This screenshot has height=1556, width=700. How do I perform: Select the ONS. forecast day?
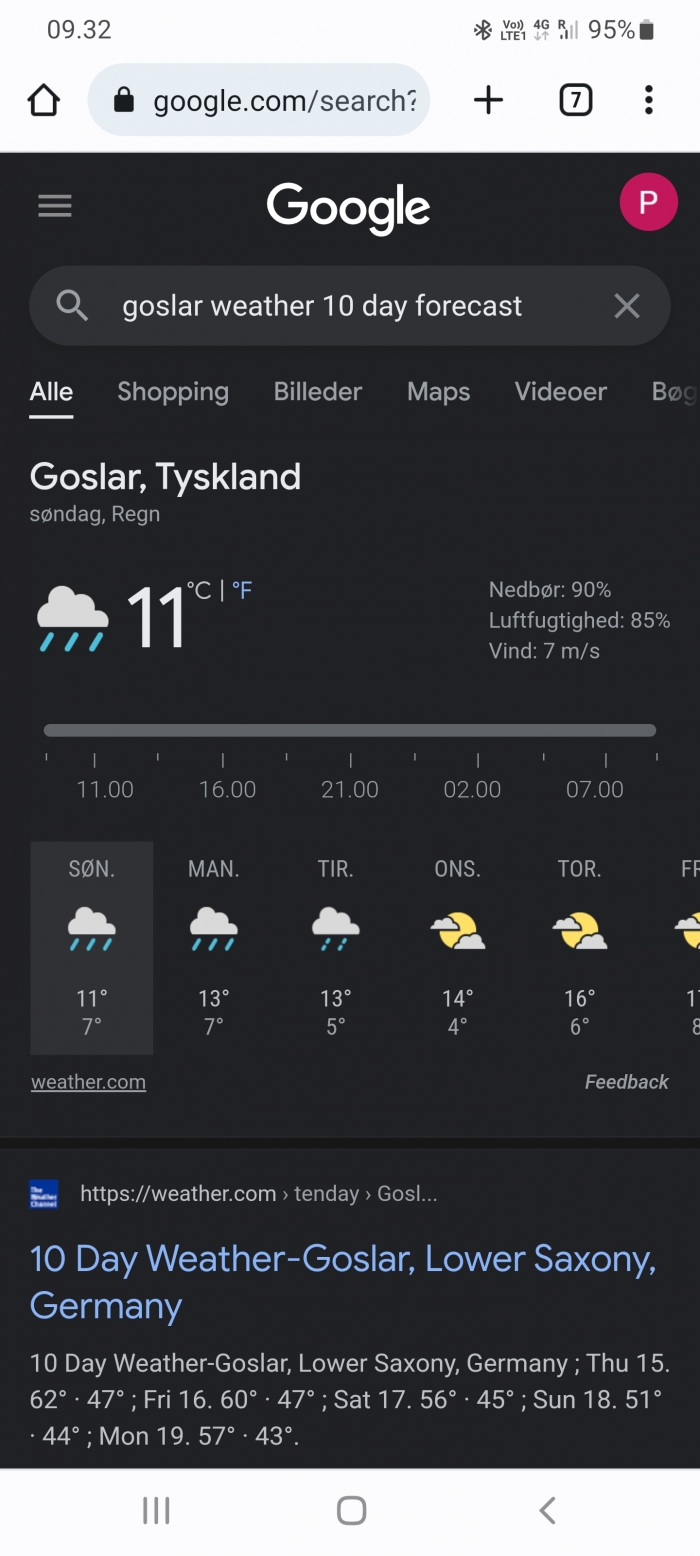[458, 946]
